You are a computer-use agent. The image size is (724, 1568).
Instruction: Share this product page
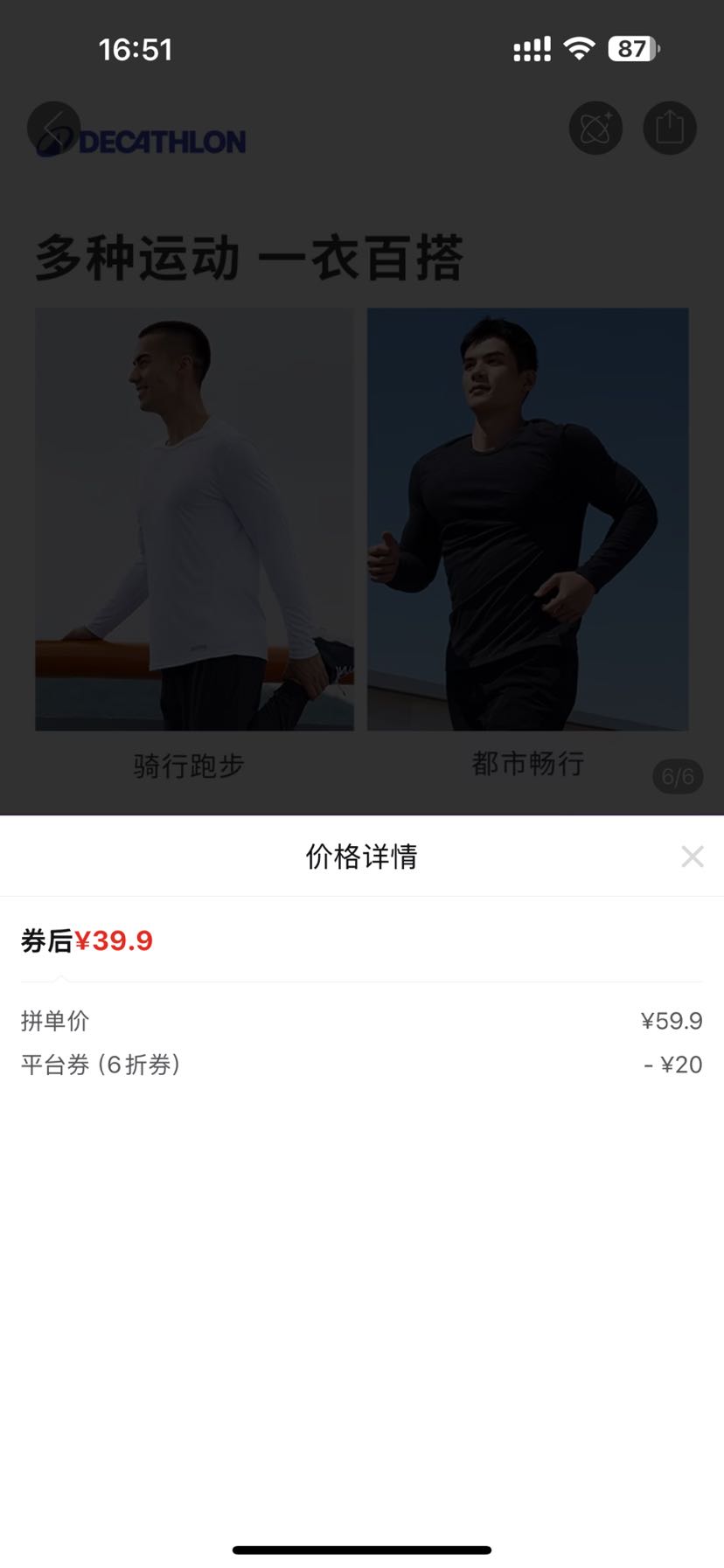[x=670, y=128]
